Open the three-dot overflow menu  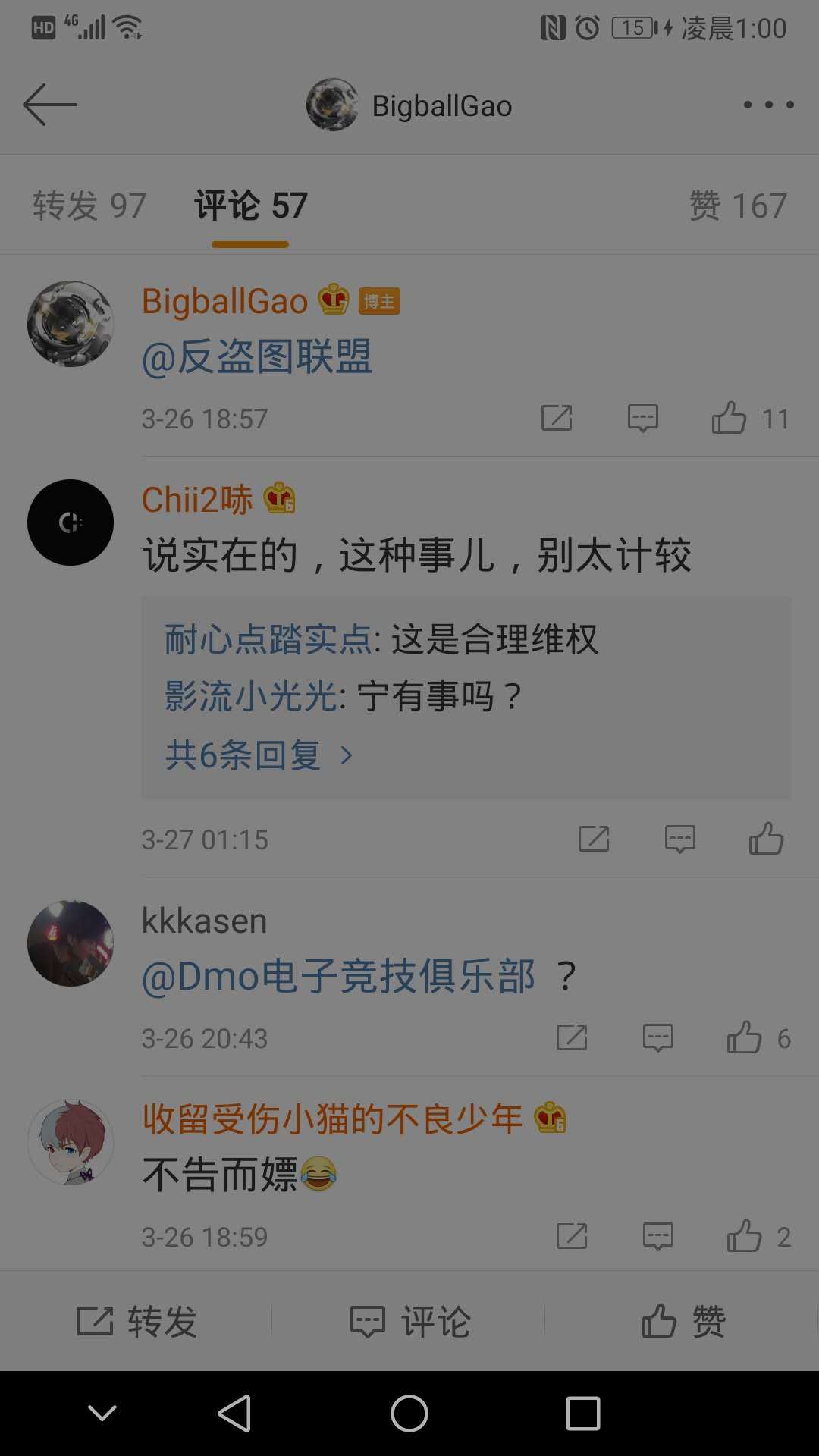tap(768, 105)
